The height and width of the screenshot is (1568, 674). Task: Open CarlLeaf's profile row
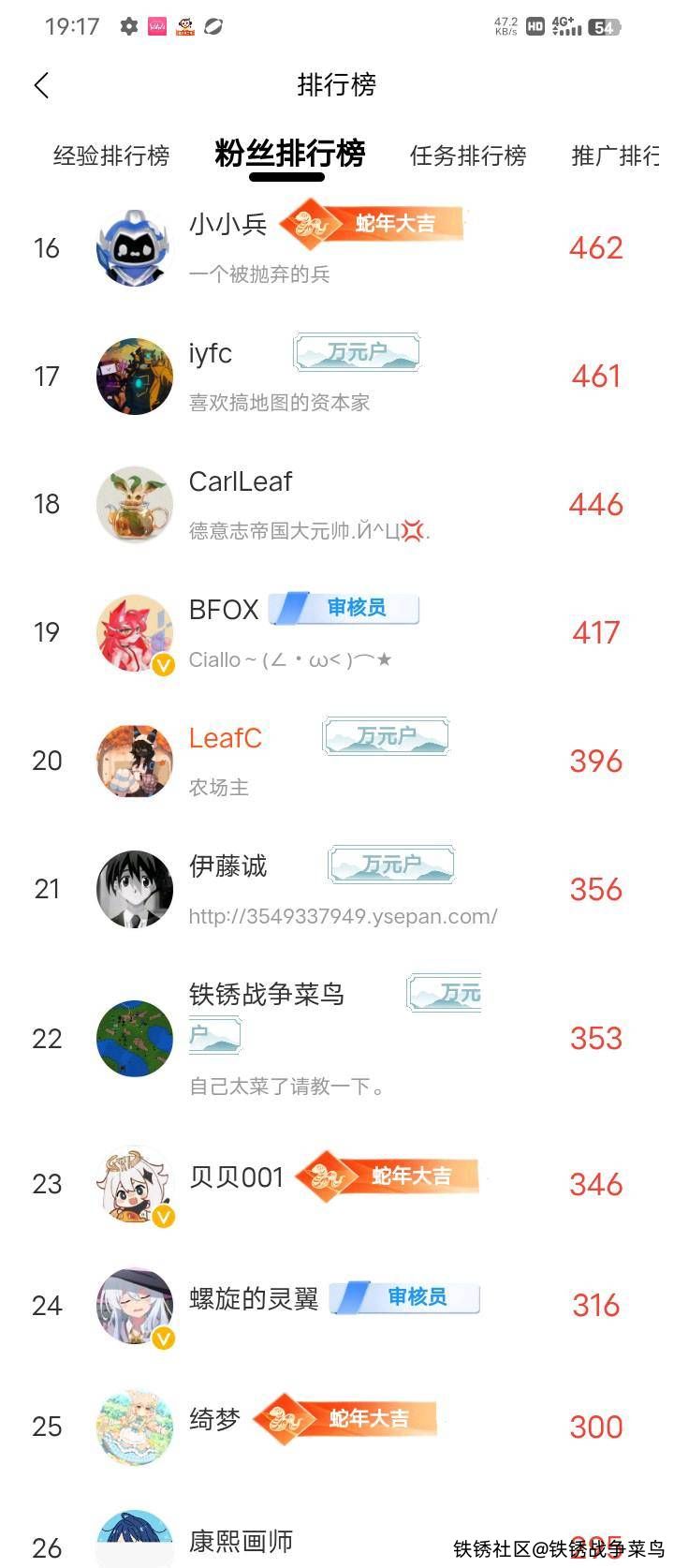coord(241,482)
